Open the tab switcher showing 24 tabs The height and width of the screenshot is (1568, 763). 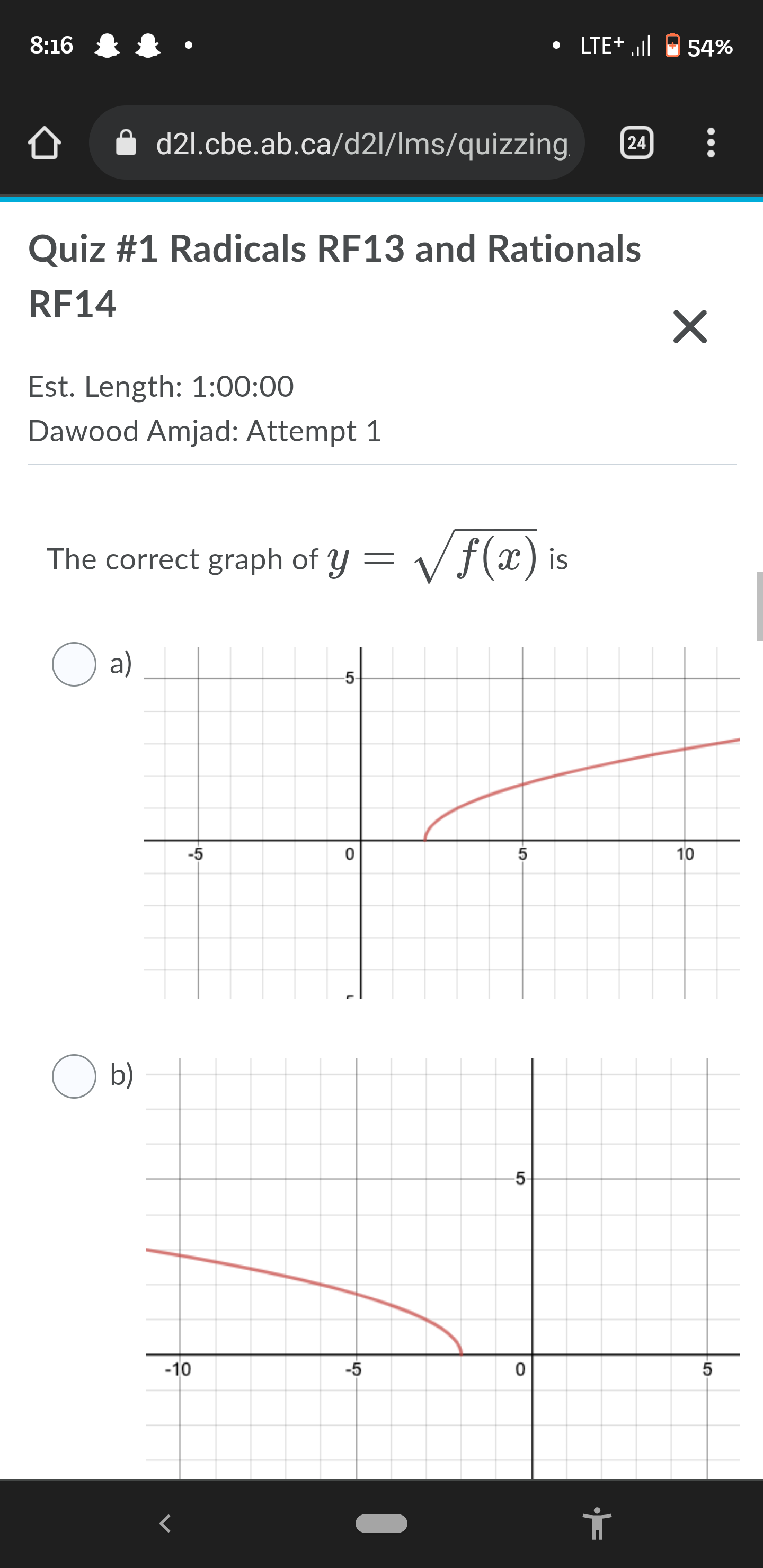point(636,143)
